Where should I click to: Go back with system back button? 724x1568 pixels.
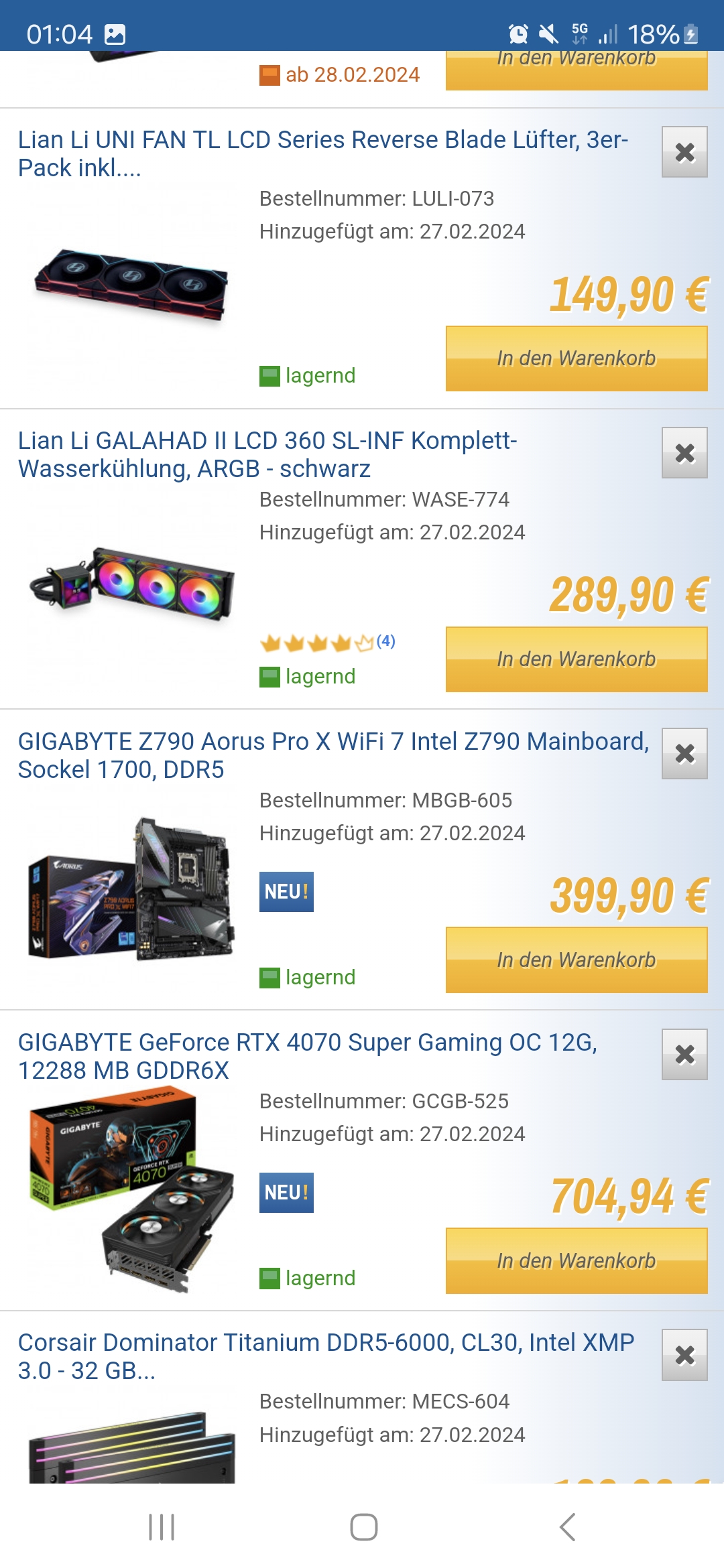567,1527
